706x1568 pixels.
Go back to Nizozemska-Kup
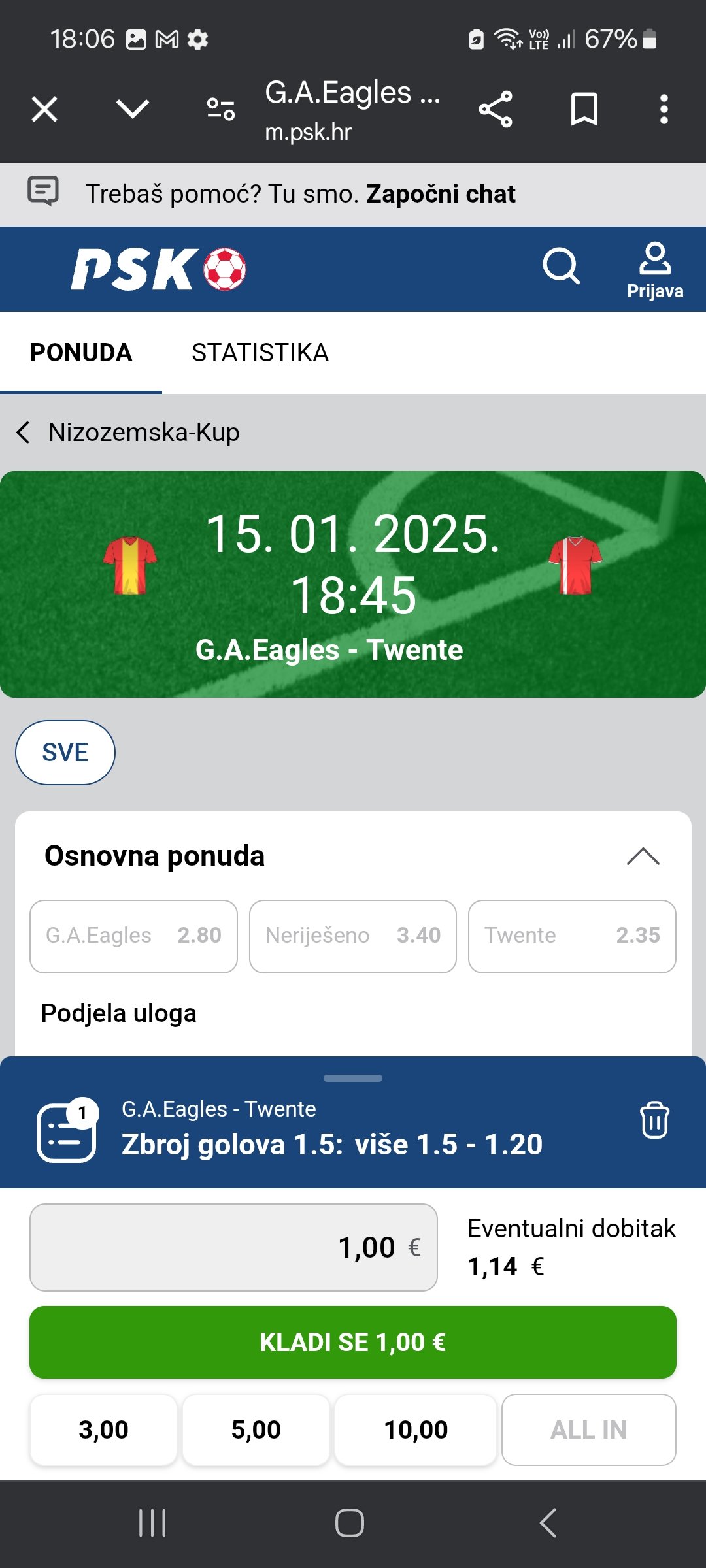point(128,433)
